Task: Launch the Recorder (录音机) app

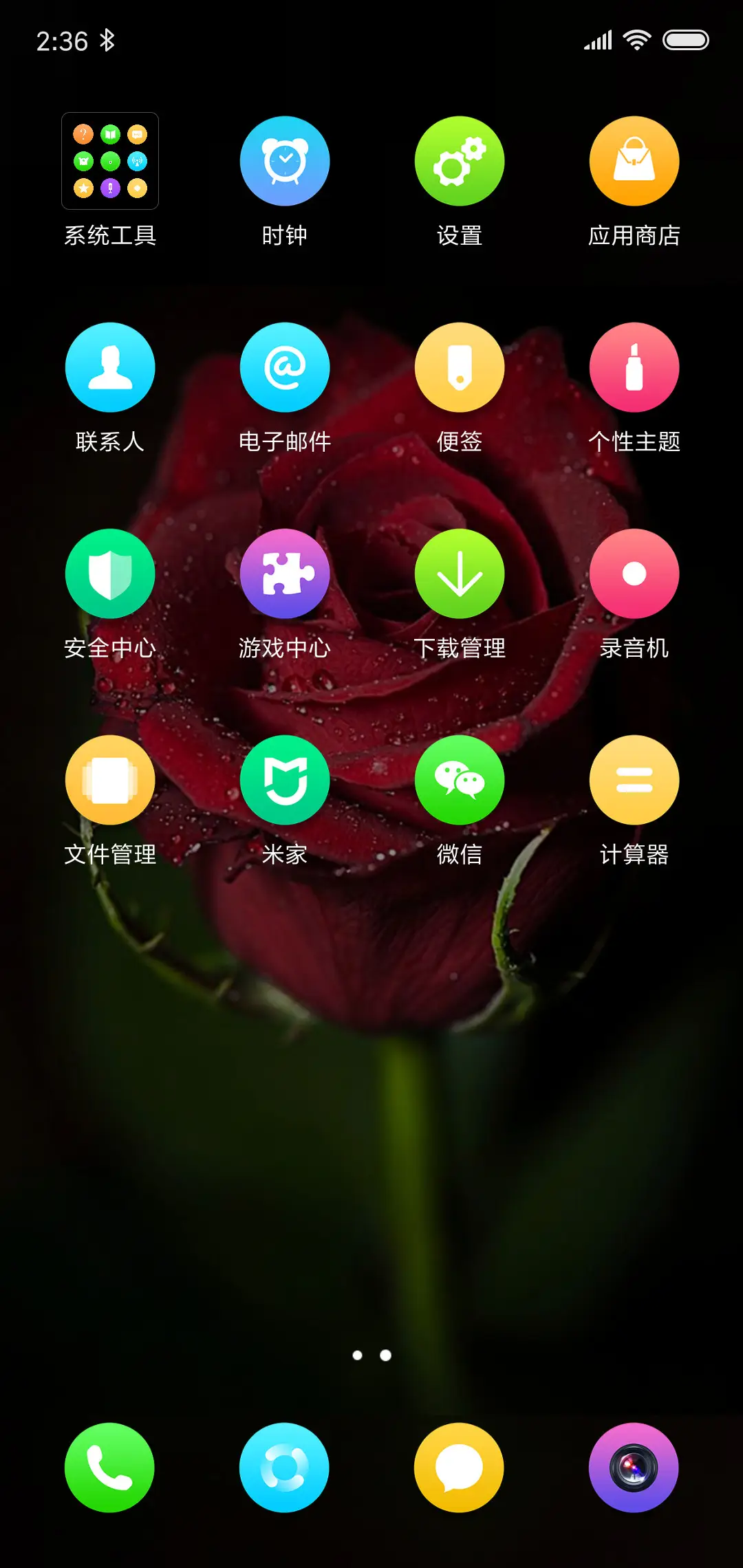Action: tap(634, 573)
